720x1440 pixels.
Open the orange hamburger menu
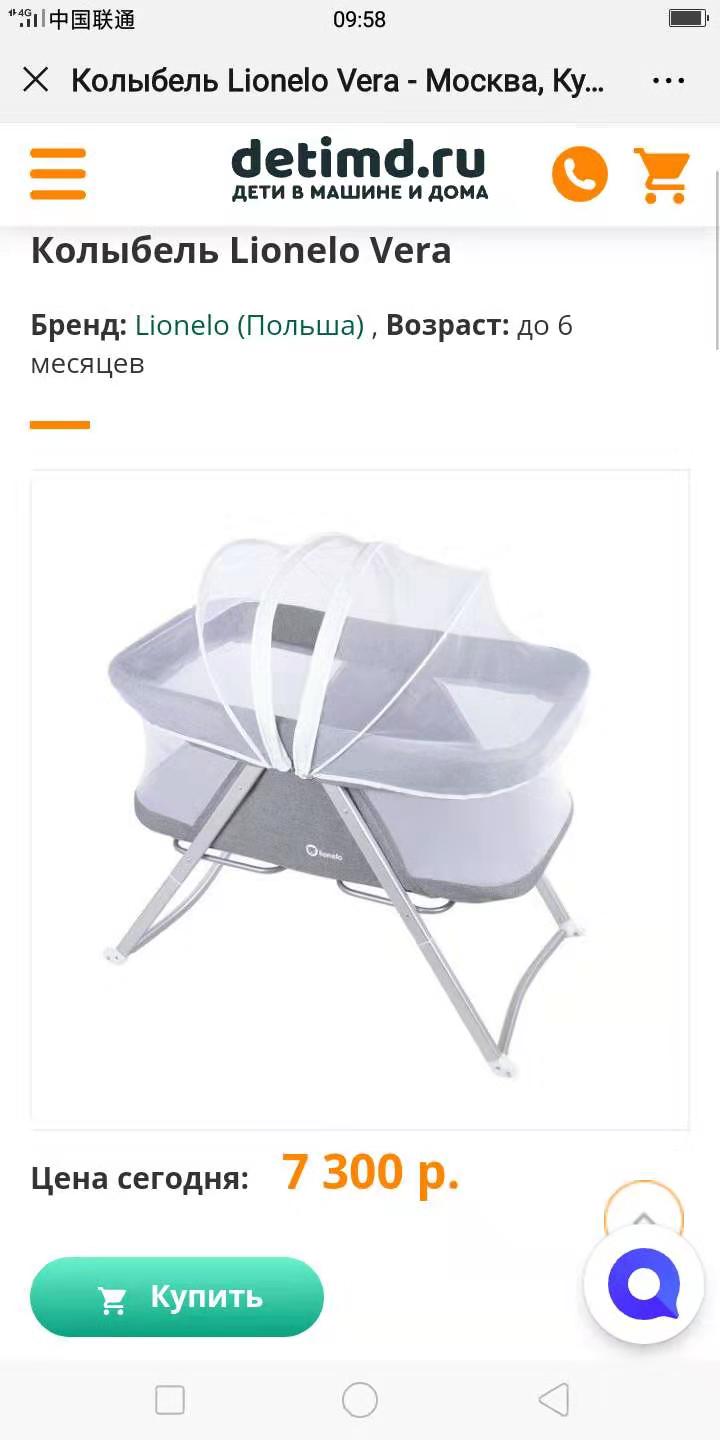[x=58, y=174]
